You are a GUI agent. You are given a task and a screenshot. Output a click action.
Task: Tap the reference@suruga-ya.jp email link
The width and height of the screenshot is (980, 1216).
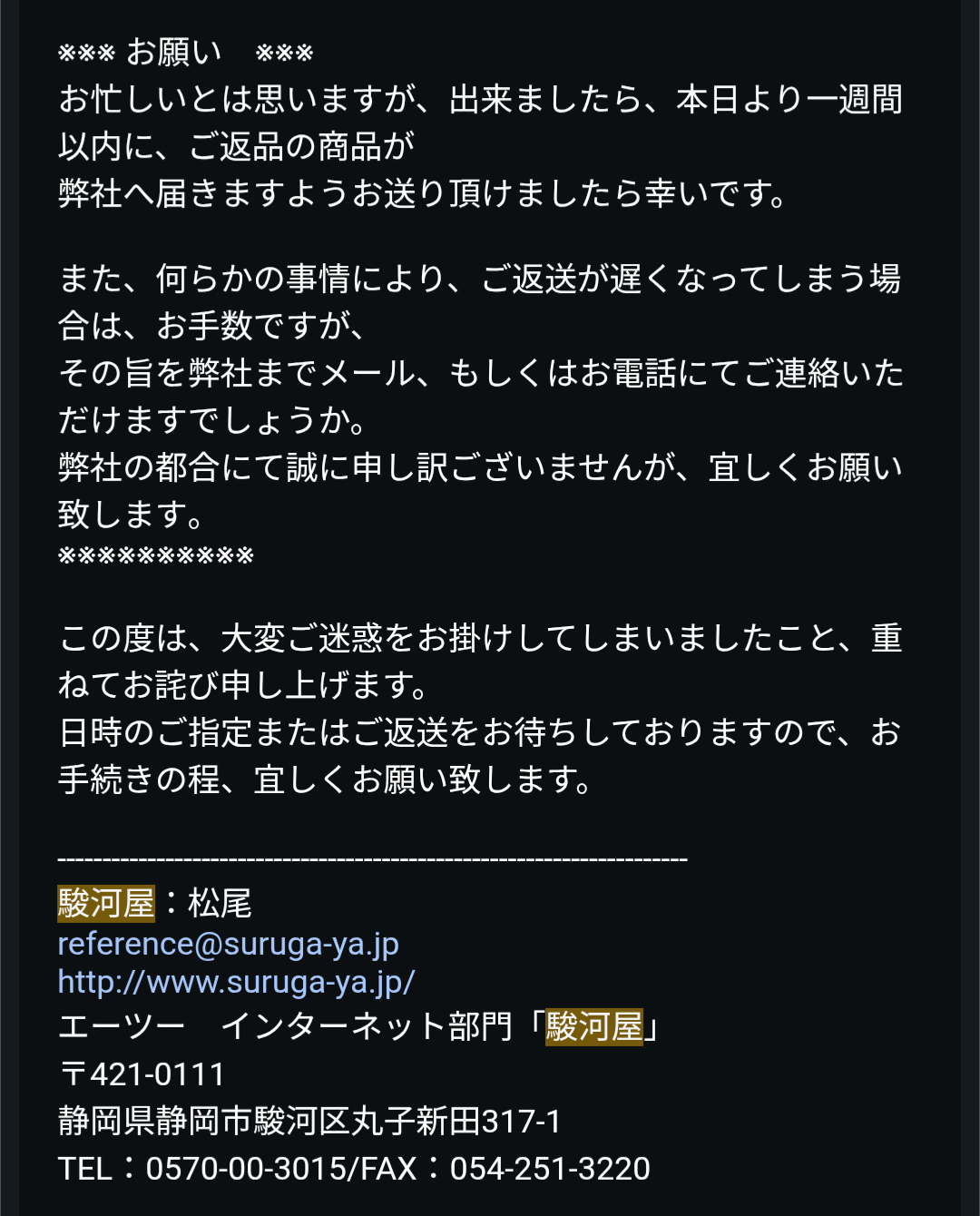[x=228, y=944]
